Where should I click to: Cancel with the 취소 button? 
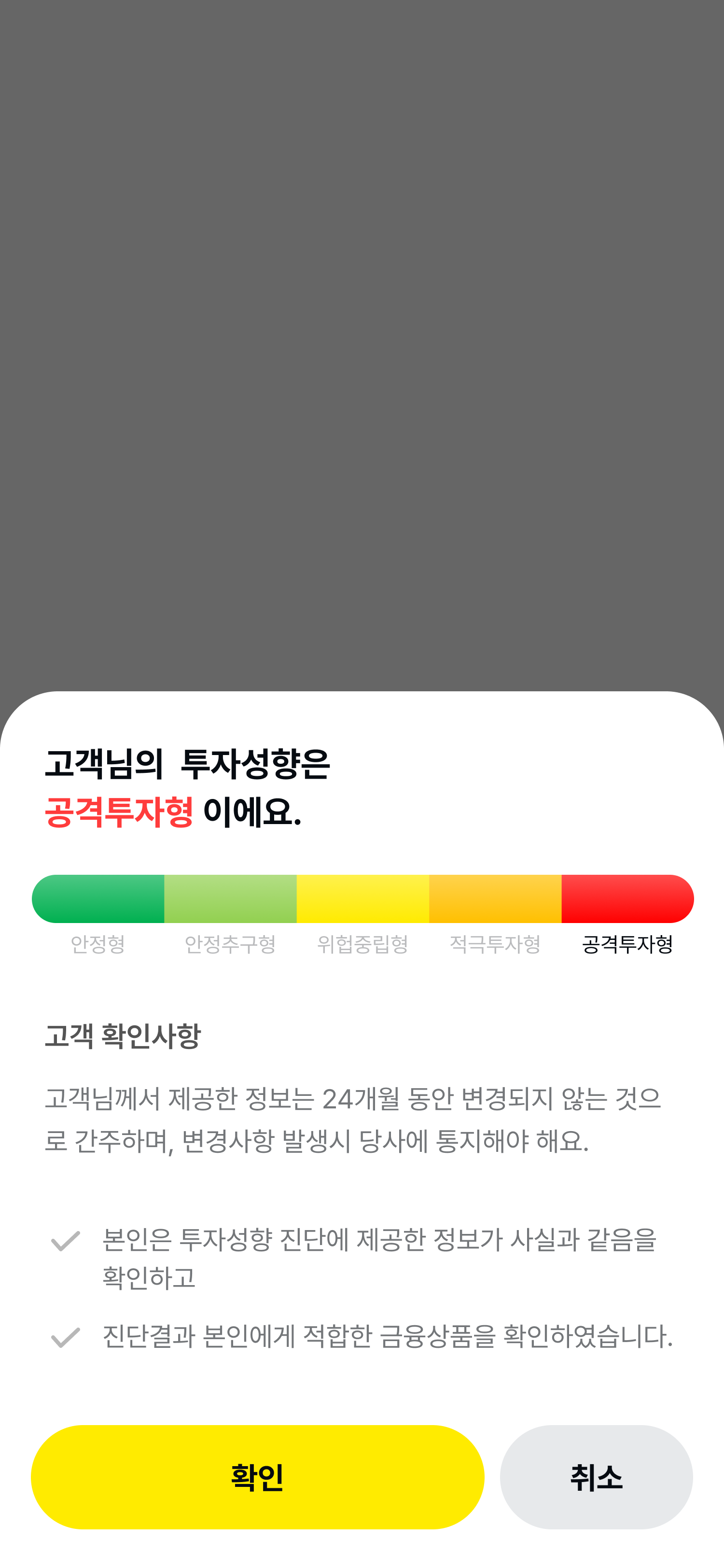[596, 1477]
